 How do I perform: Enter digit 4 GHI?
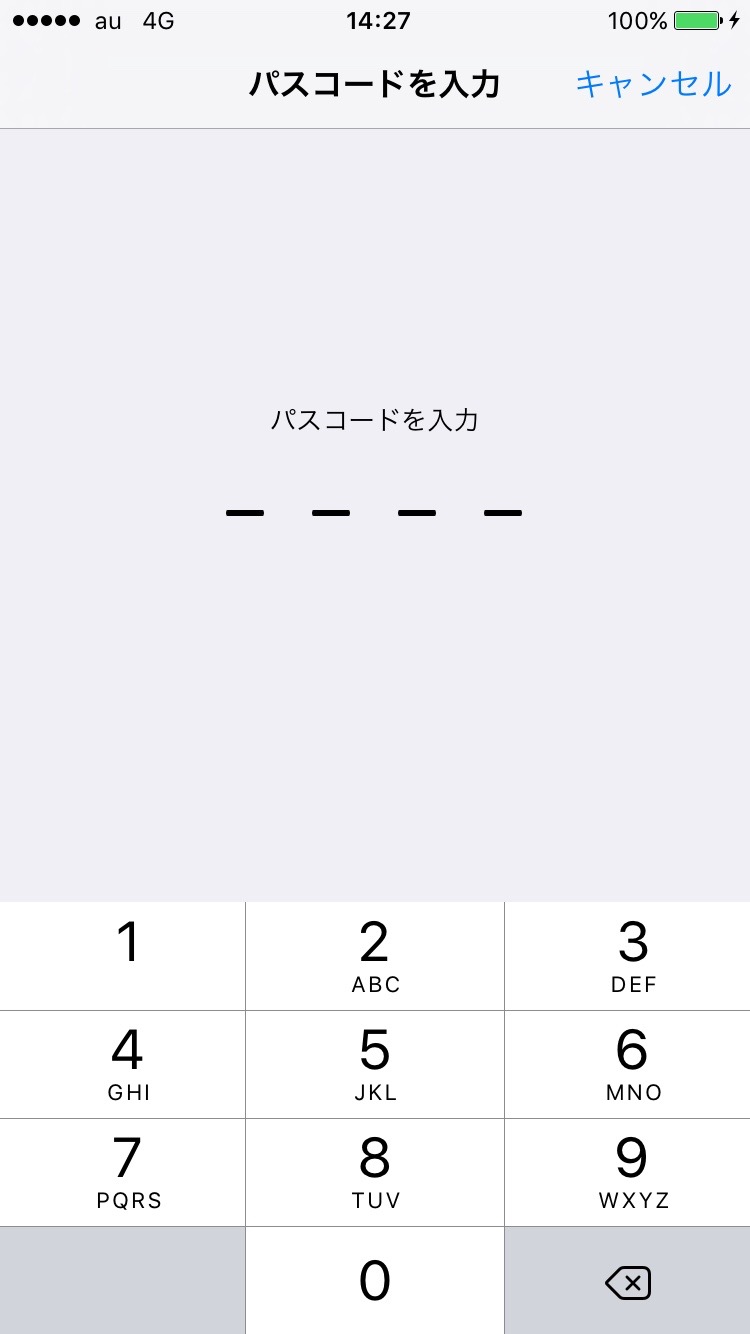pyautogui.click(x=123, y=1064)
